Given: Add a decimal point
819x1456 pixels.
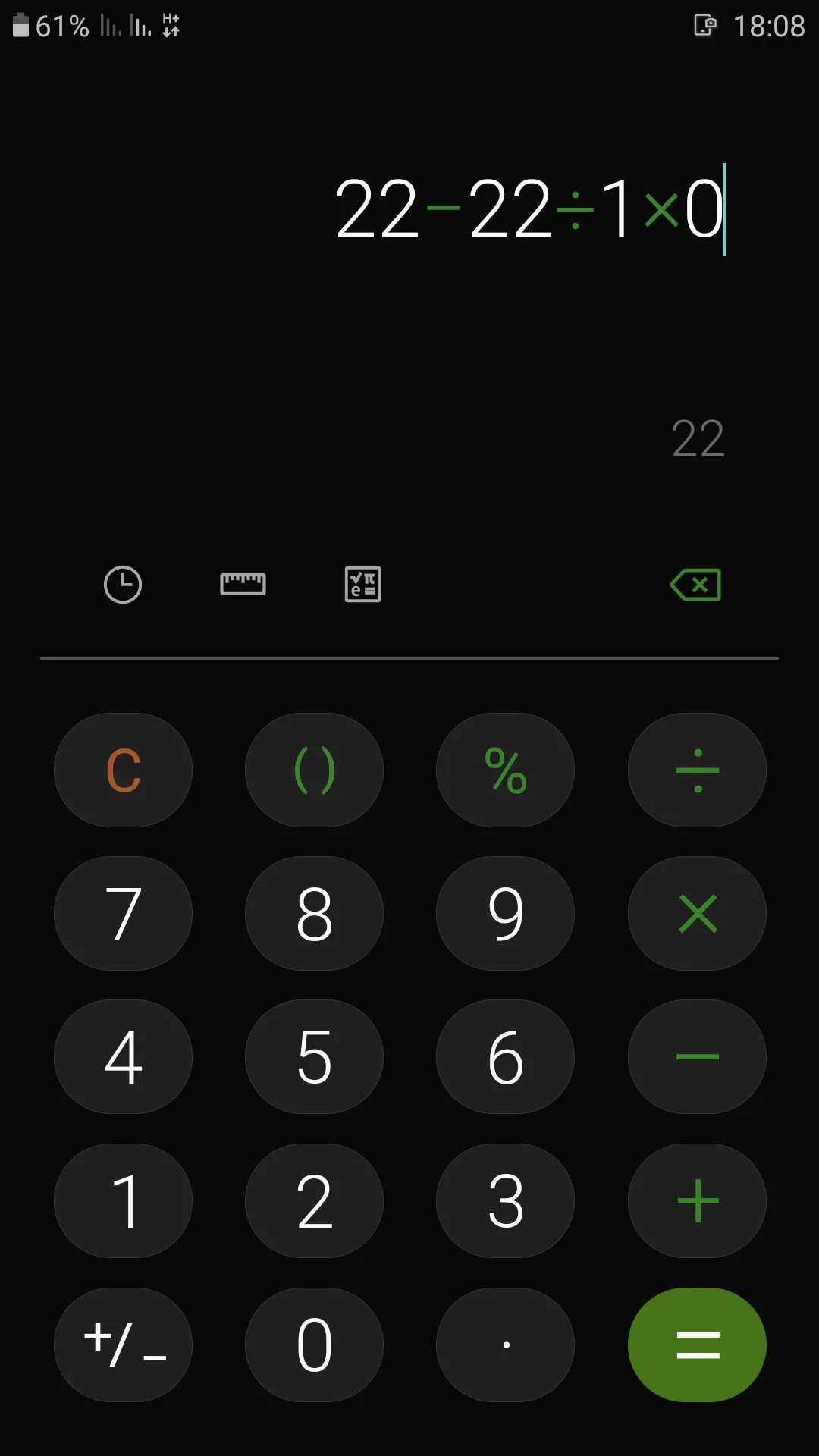Looking at the screenshot, I should click(505, 1345).
